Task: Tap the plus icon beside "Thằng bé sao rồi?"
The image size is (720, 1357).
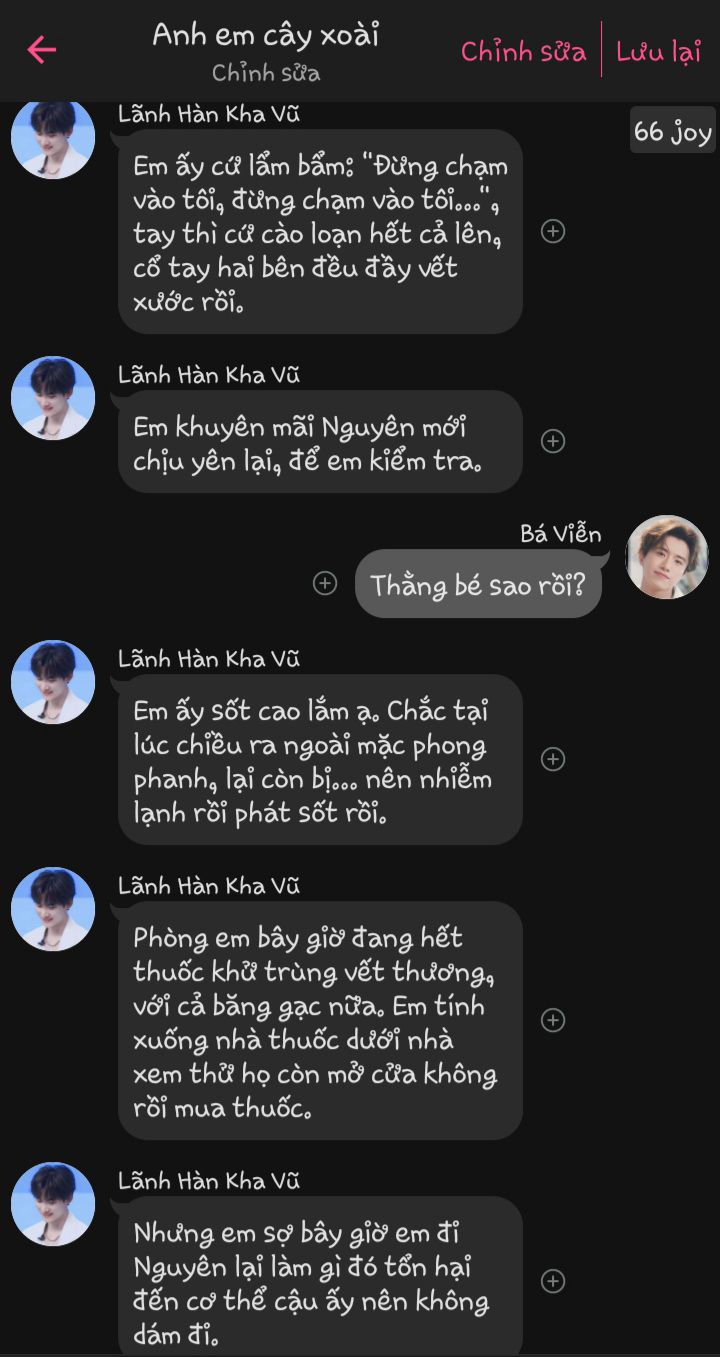Action: point(325,583)
